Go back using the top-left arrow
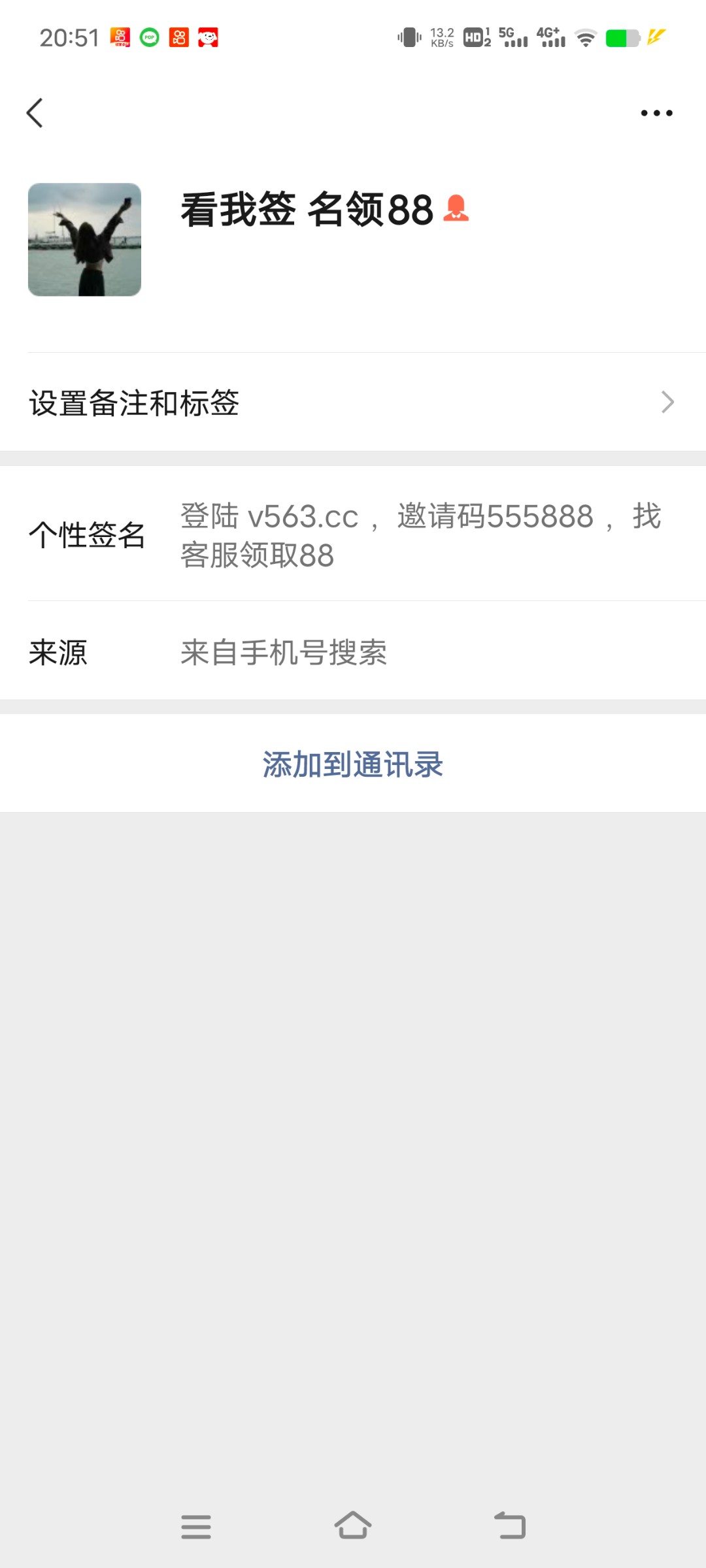 pos(35,113)
